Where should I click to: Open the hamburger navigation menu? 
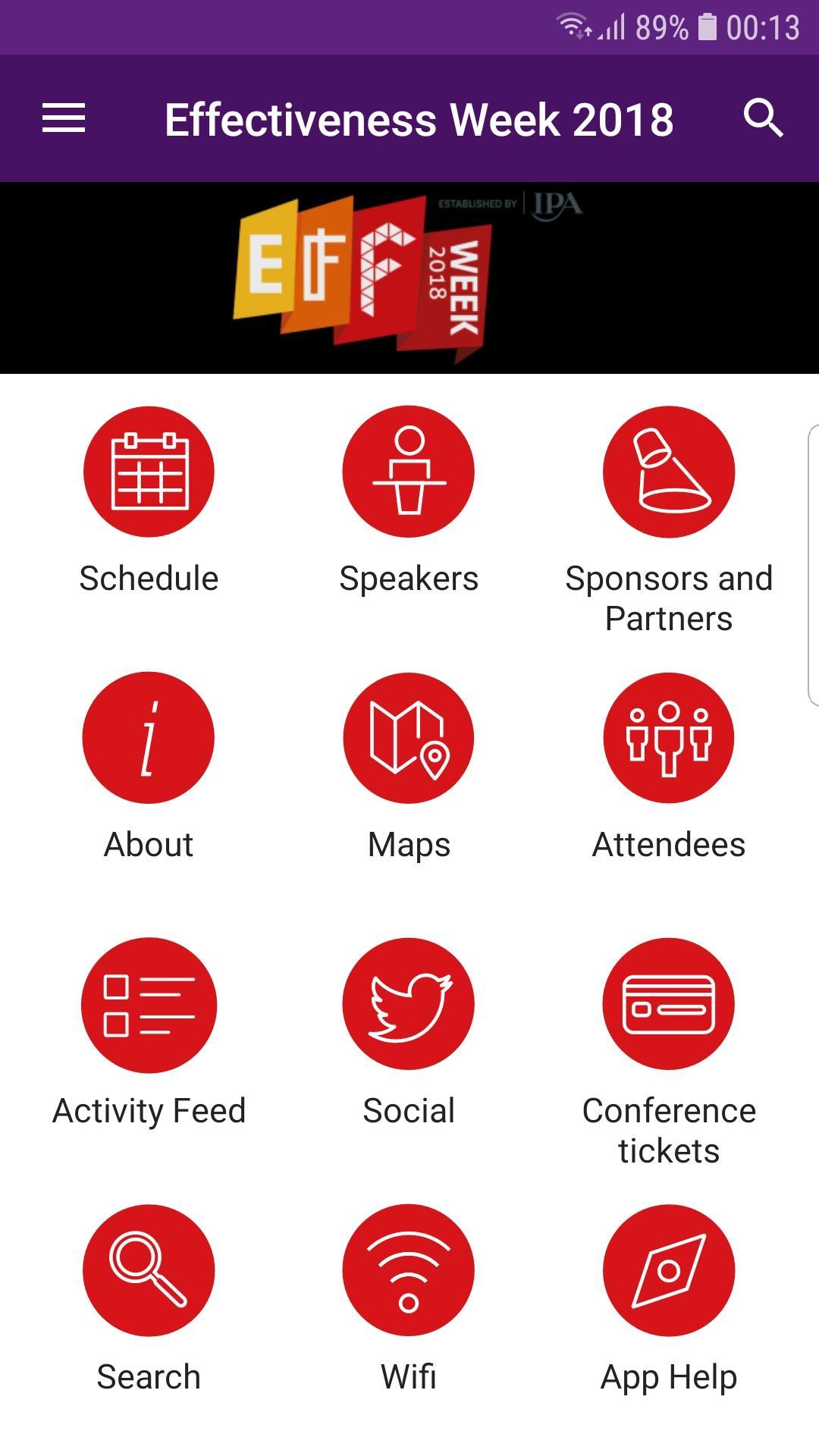64,118
